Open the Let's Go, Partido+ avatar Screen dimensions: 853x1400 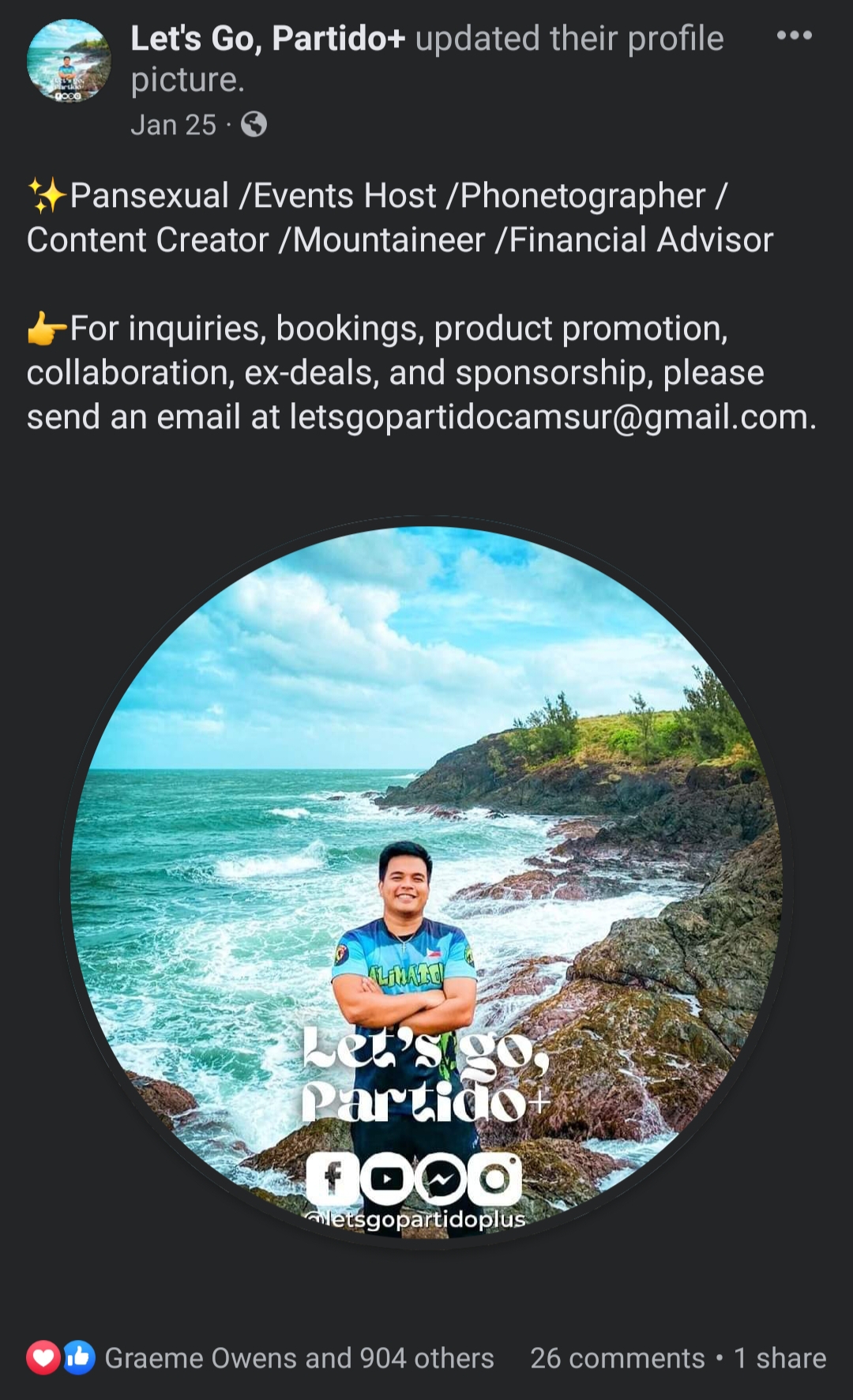click(x=69, y=62)
